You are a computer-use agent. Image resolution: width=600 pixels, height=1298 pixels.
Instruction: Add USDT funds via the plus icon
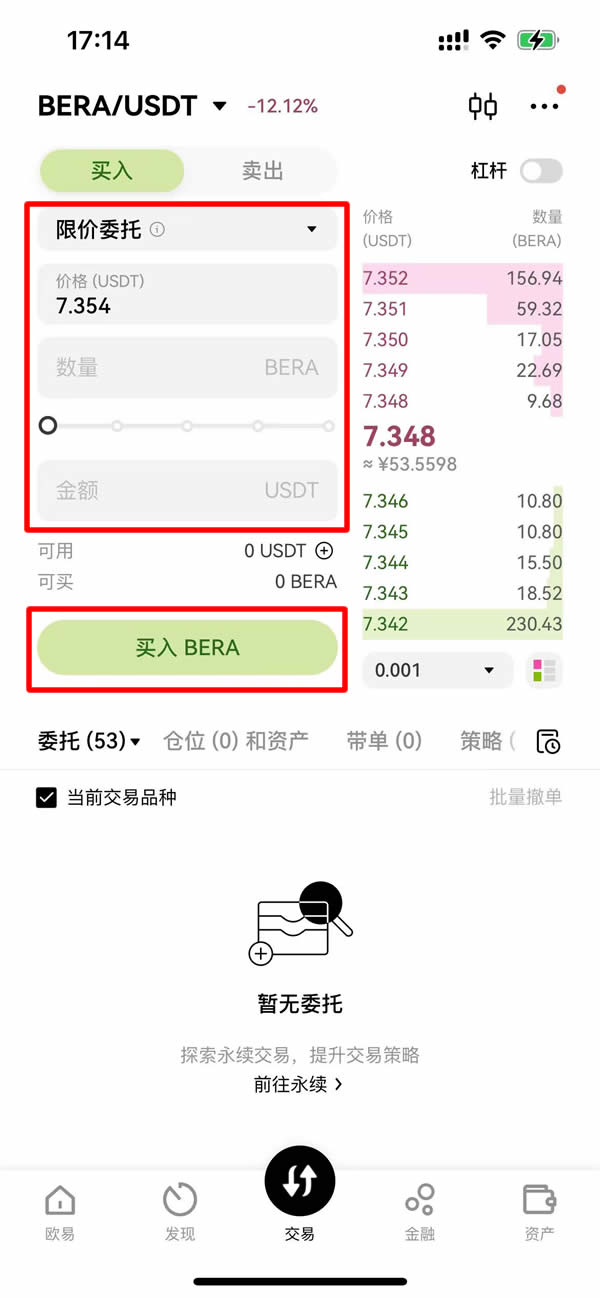324,550
